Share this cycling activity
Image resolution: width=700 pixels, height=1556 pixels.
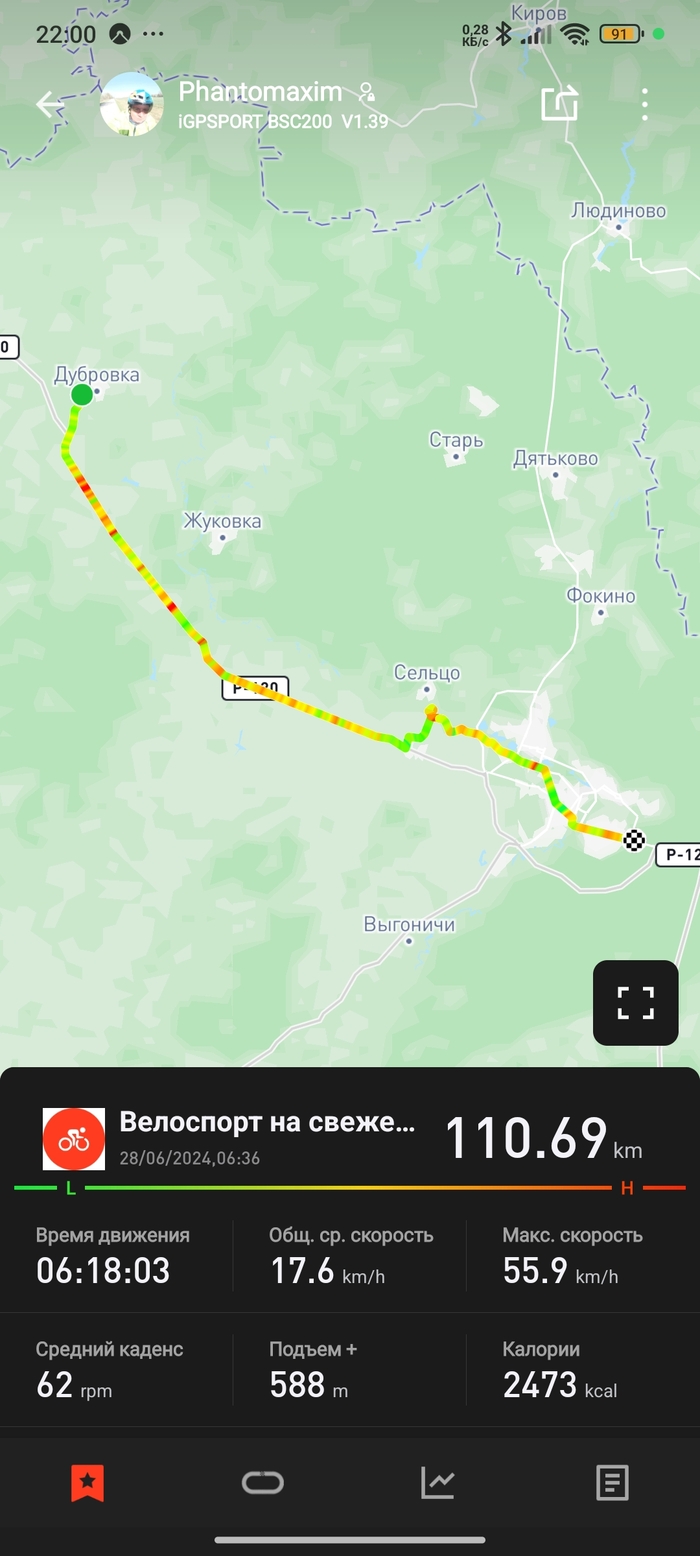point(560,103)
